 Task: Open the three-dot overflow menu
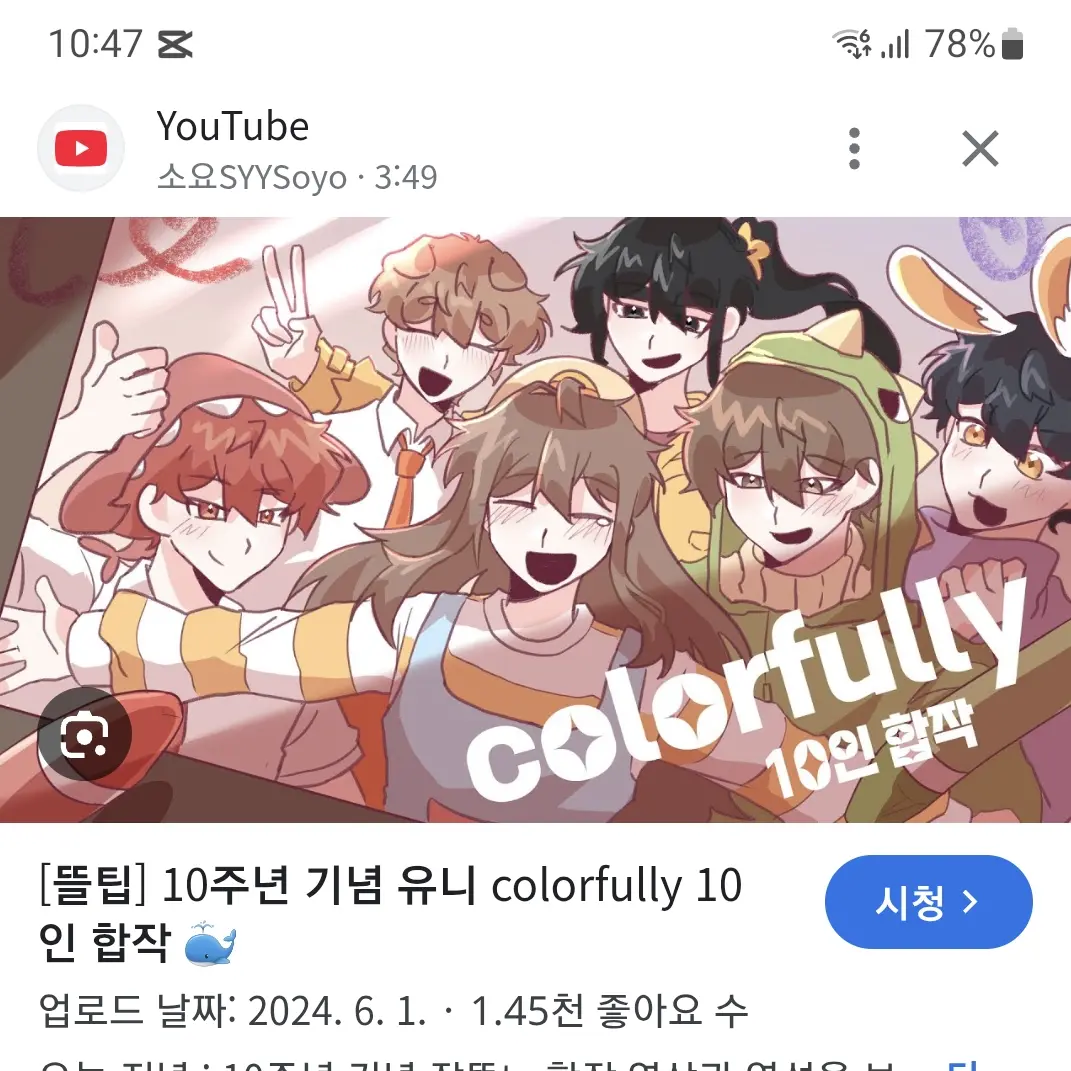point(853,149)
